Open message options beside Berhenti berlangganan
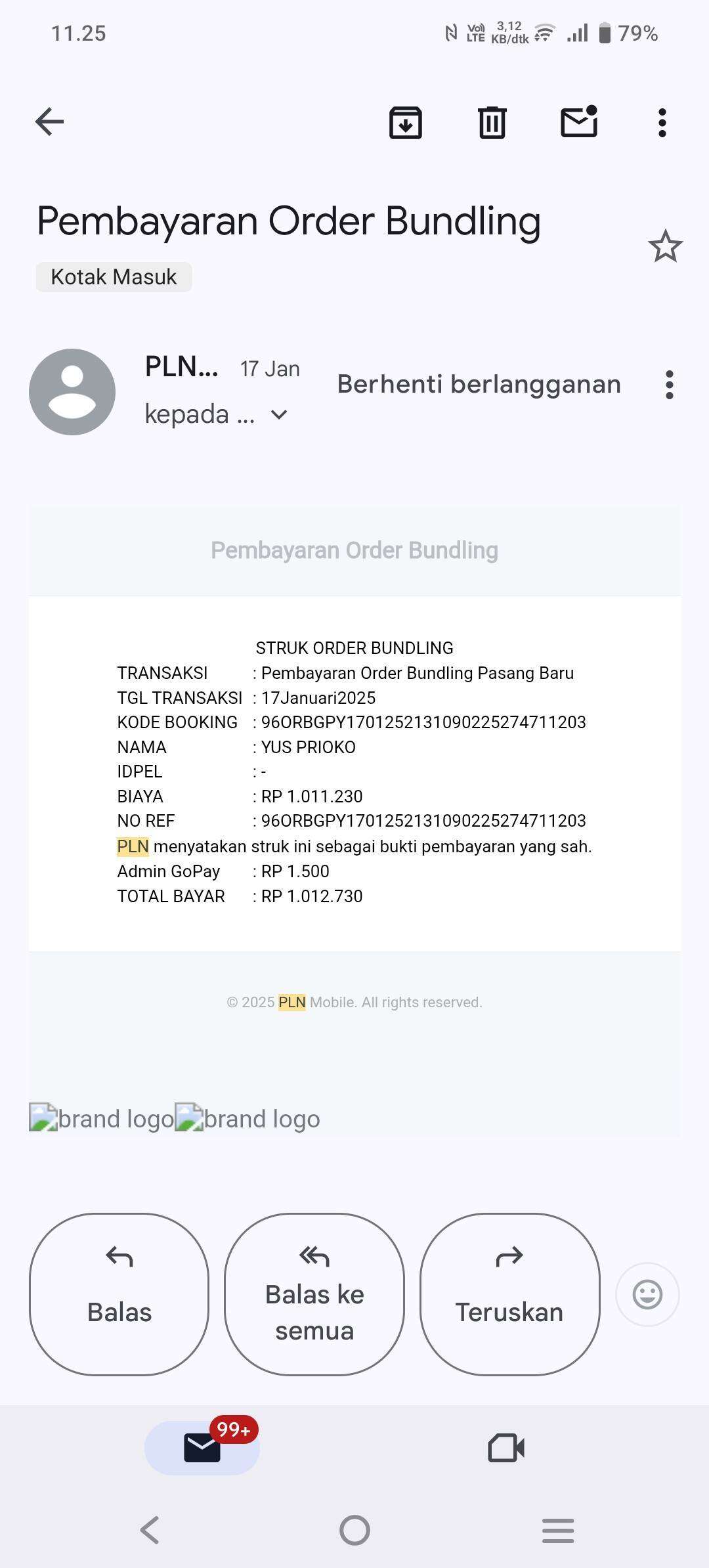 [x=670, y=385]
